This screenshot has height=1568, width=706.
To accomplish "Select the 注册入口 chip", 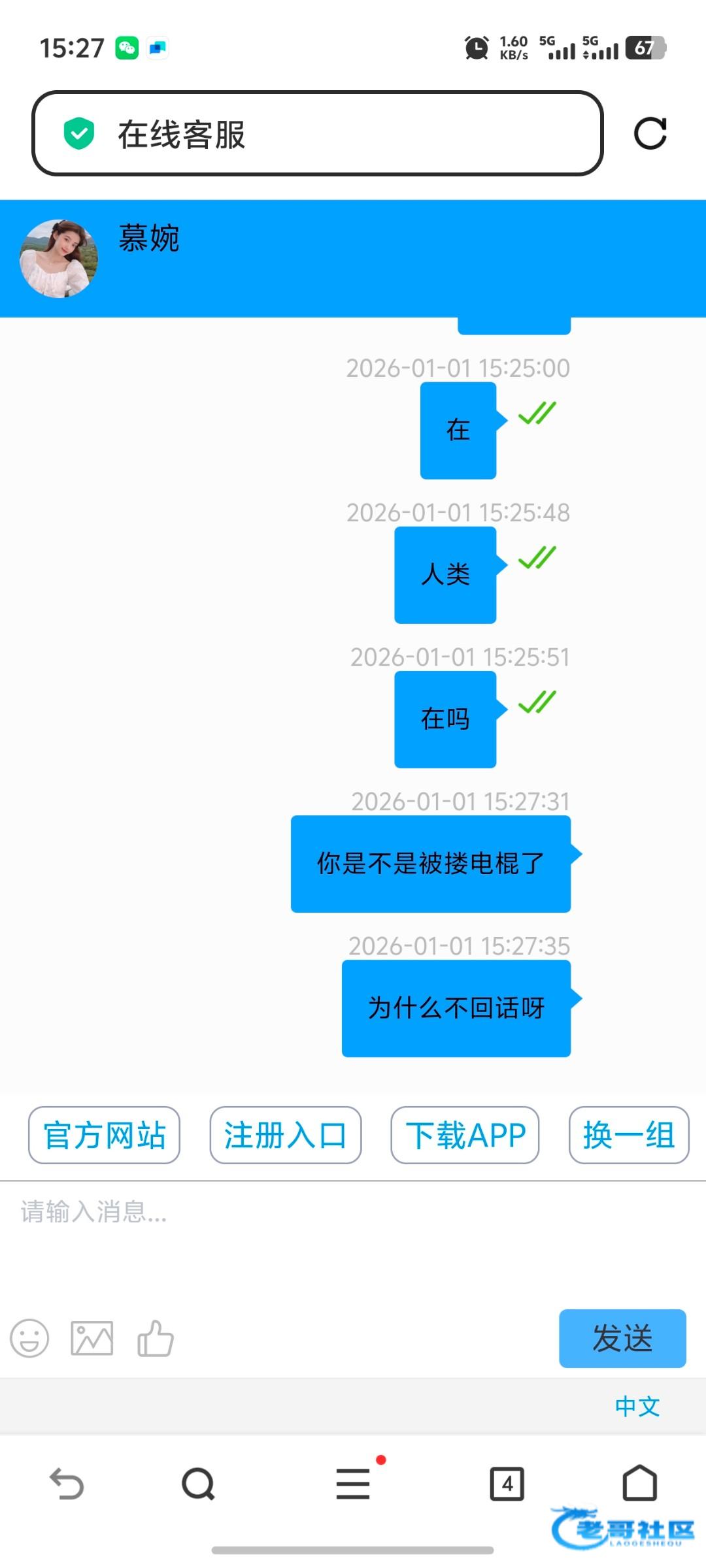I will [x=285, y=1135].
